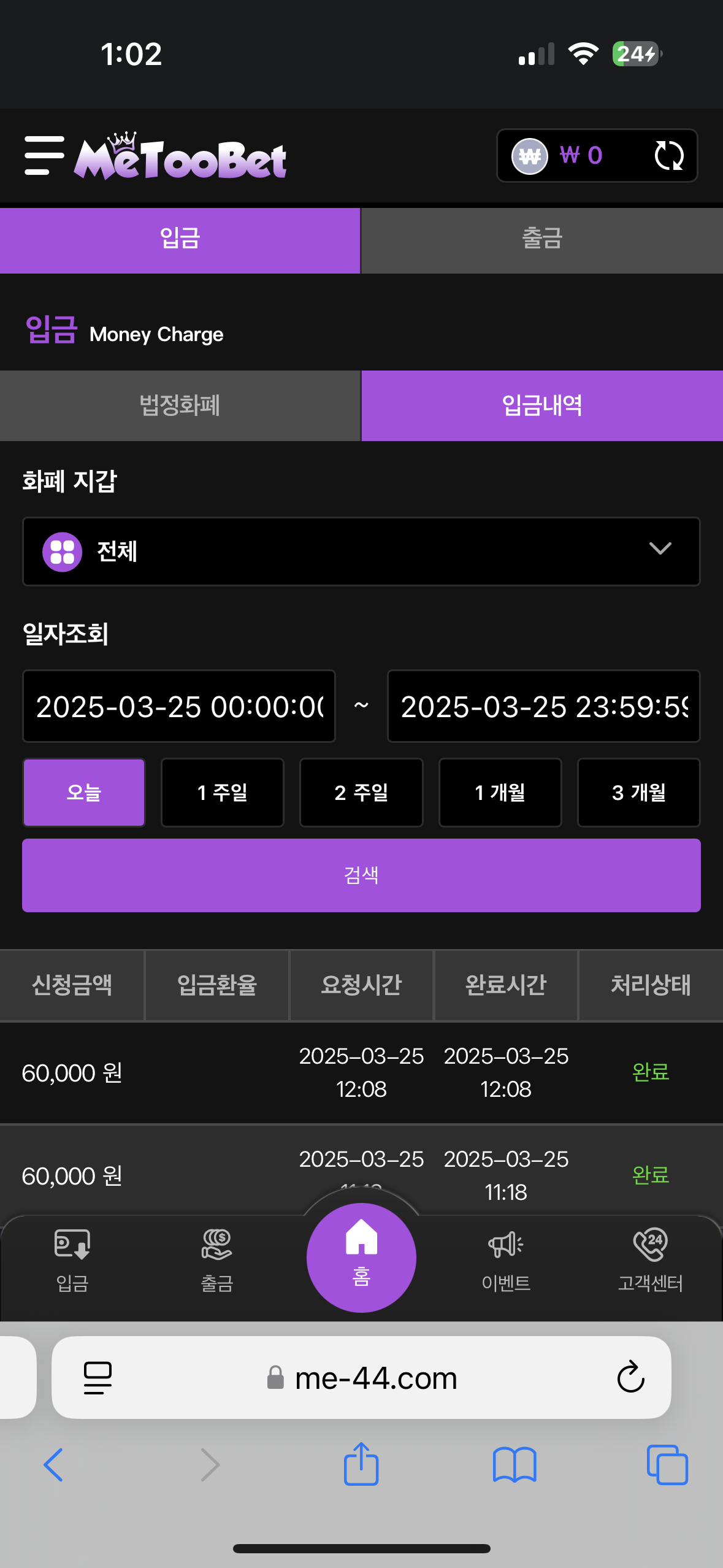Refresh the won balance

pyautogui.click(x=668, y=156)
